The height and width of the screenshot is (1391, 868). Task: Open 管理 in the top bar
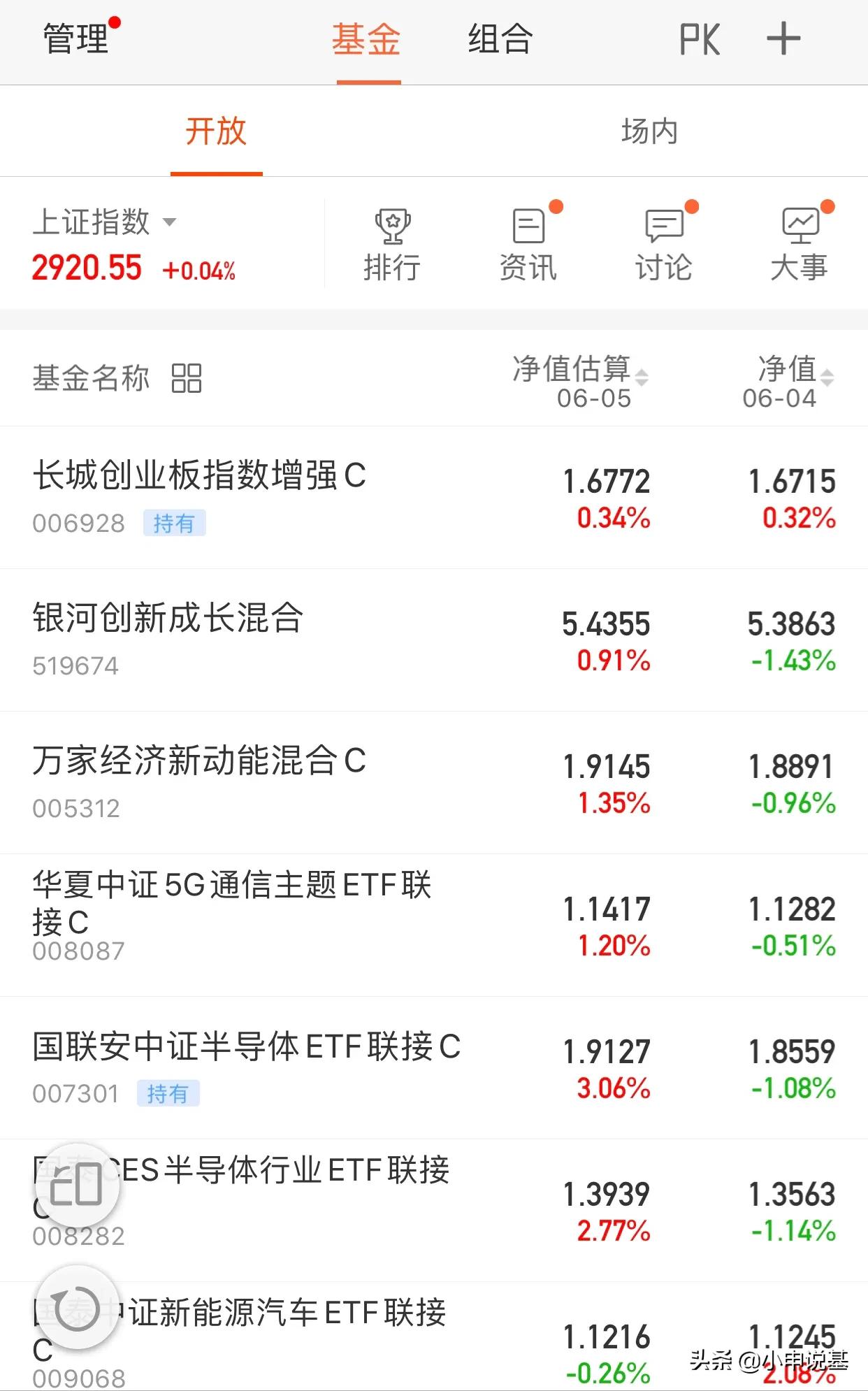coord(76,38)
